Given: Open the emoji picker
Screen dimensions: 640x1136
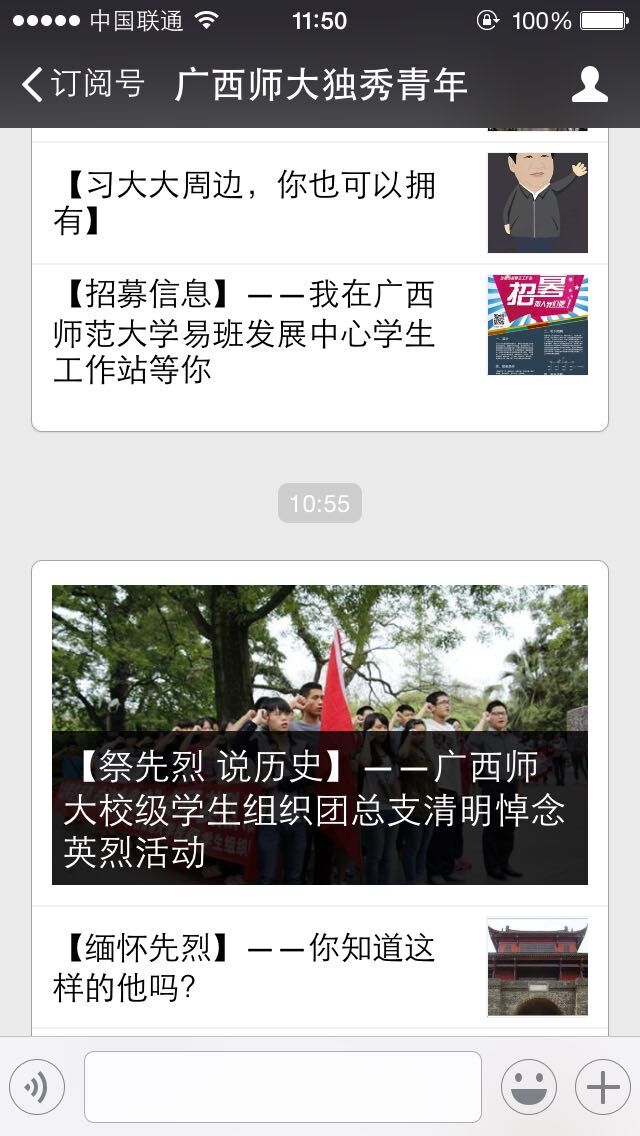Looking at the screenshot, I should click(x=528, y=1087).
